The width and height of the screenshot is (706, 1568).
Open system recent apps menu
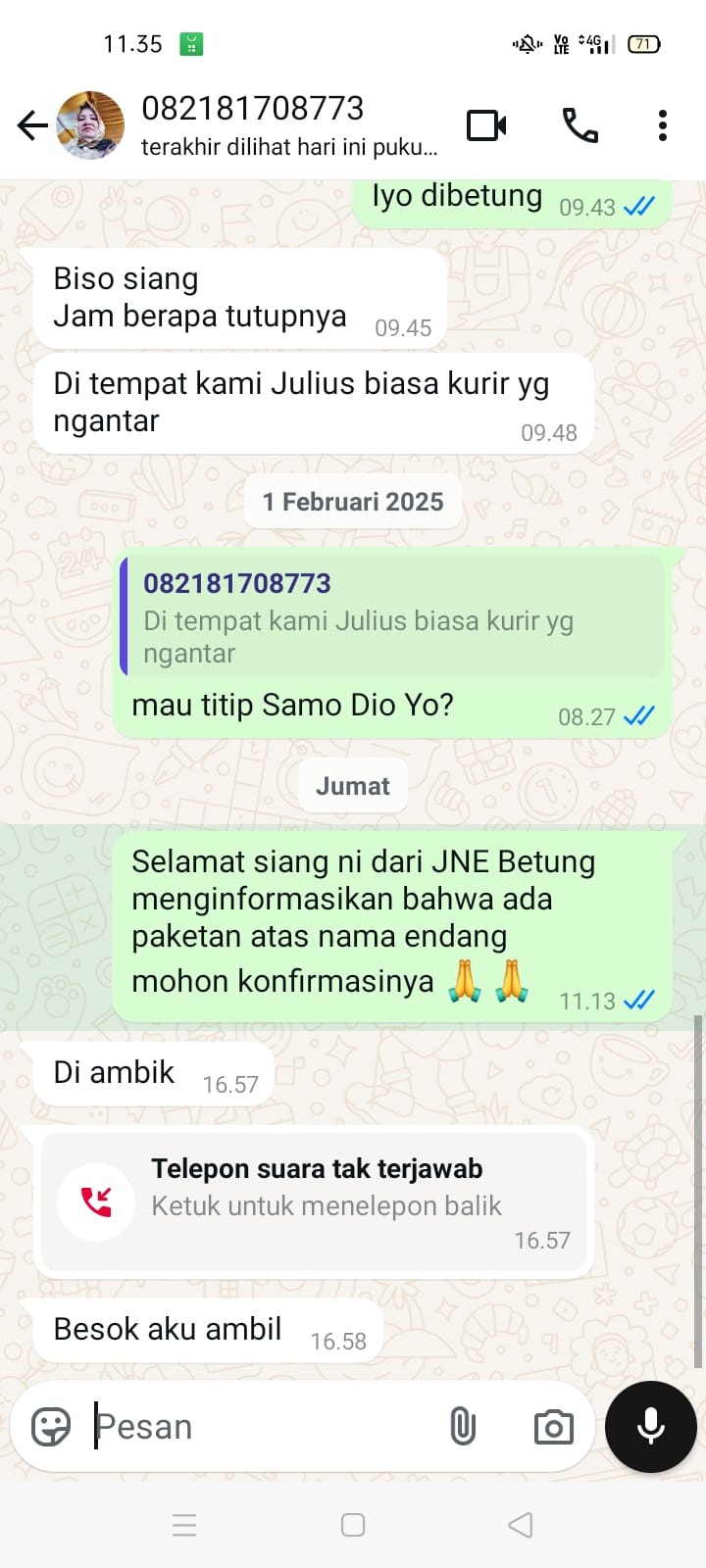pos(184,1525)
